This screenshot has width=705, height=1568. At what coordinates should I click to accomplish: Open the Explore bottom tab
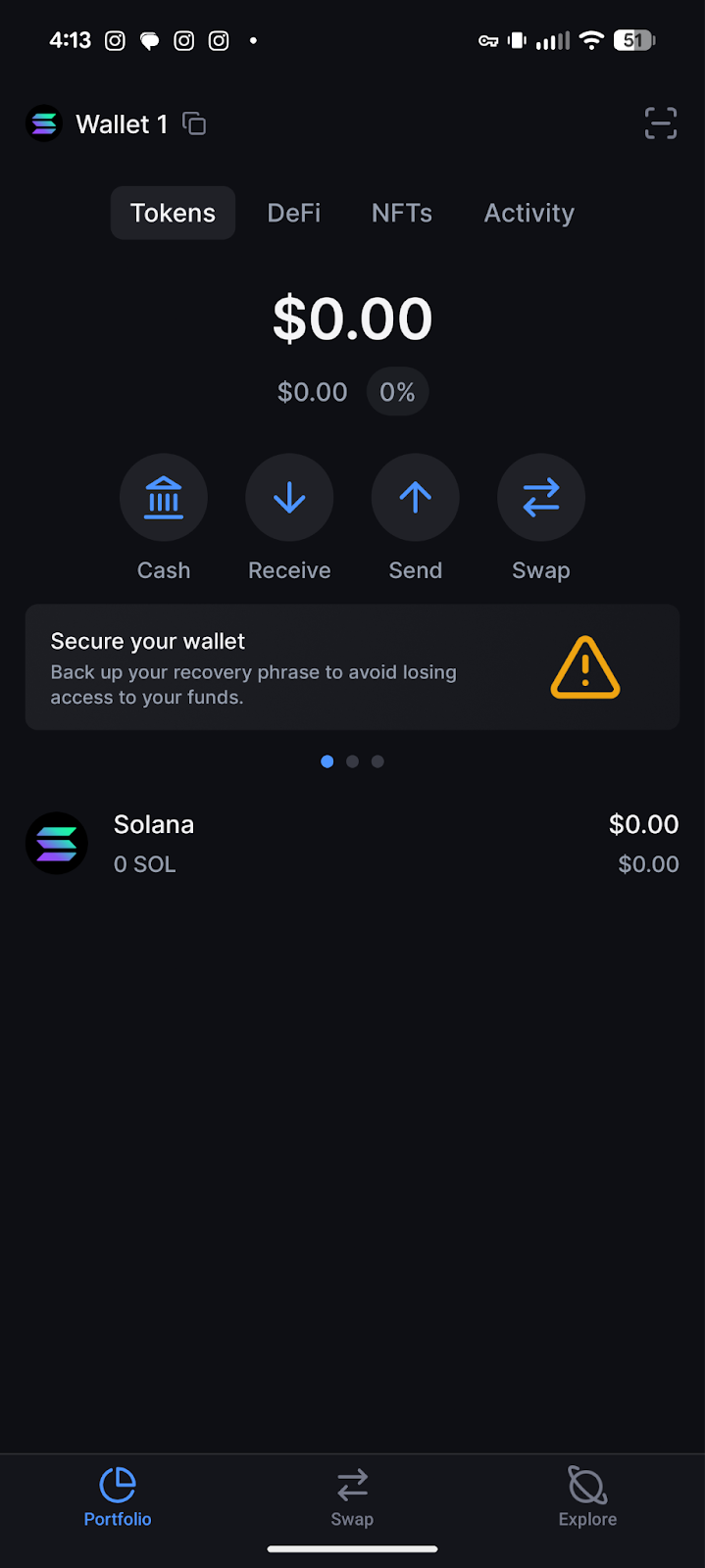[x=587, y=1497]
